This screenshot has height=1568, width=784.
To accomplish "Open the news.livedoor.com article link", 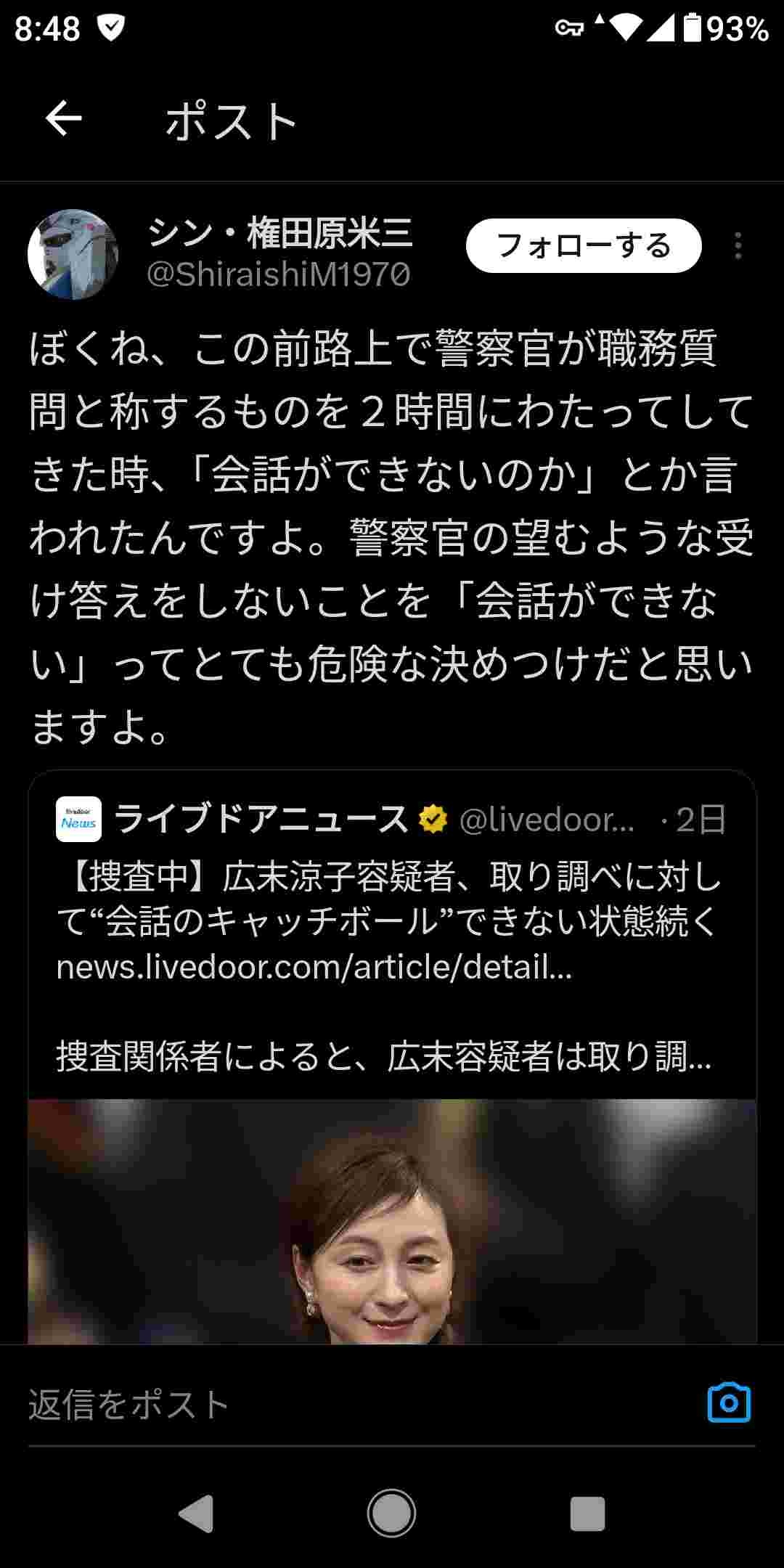I will [x=314, y=968].
